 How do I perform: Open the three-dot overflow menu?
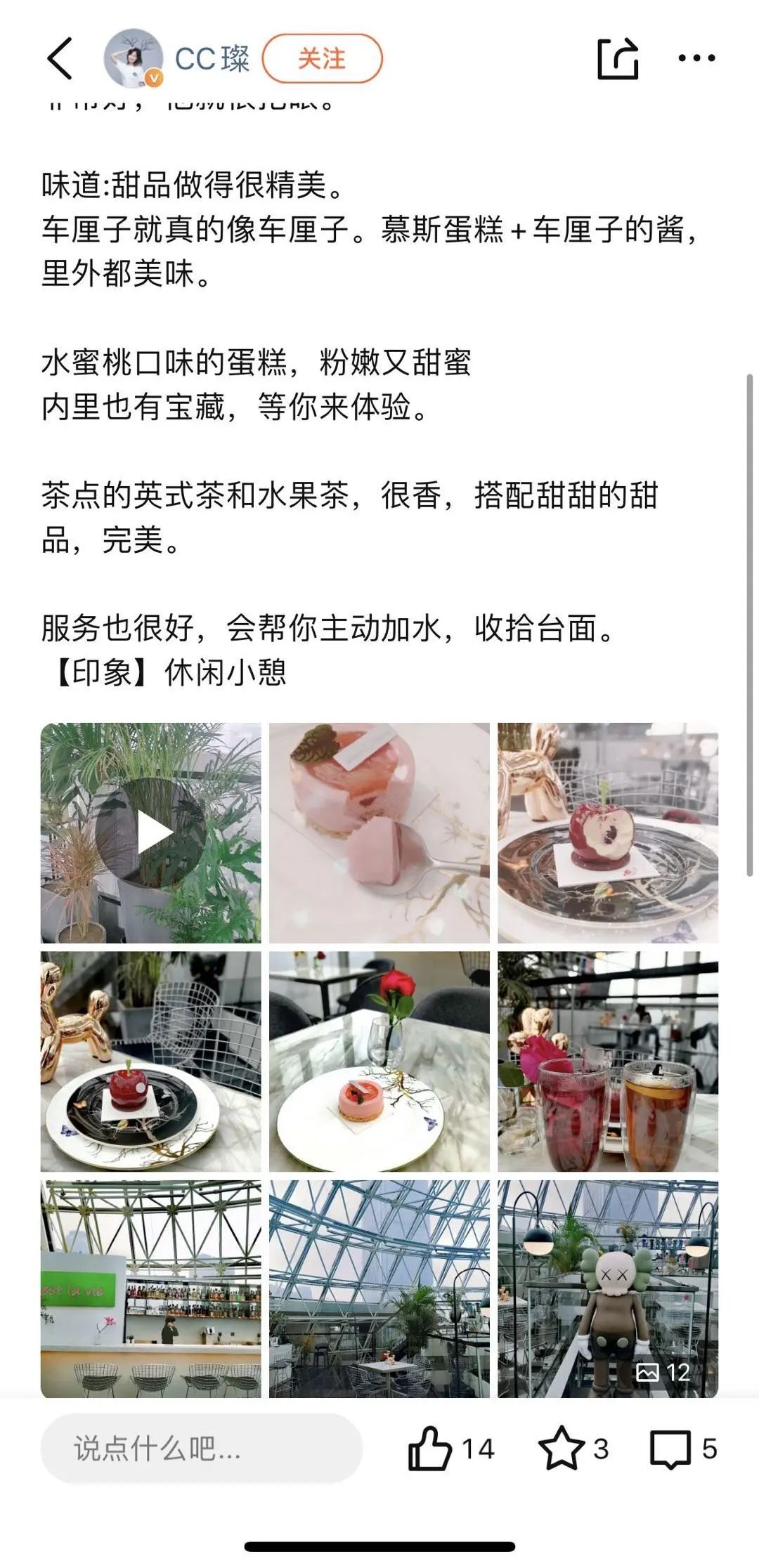(696, 59)
